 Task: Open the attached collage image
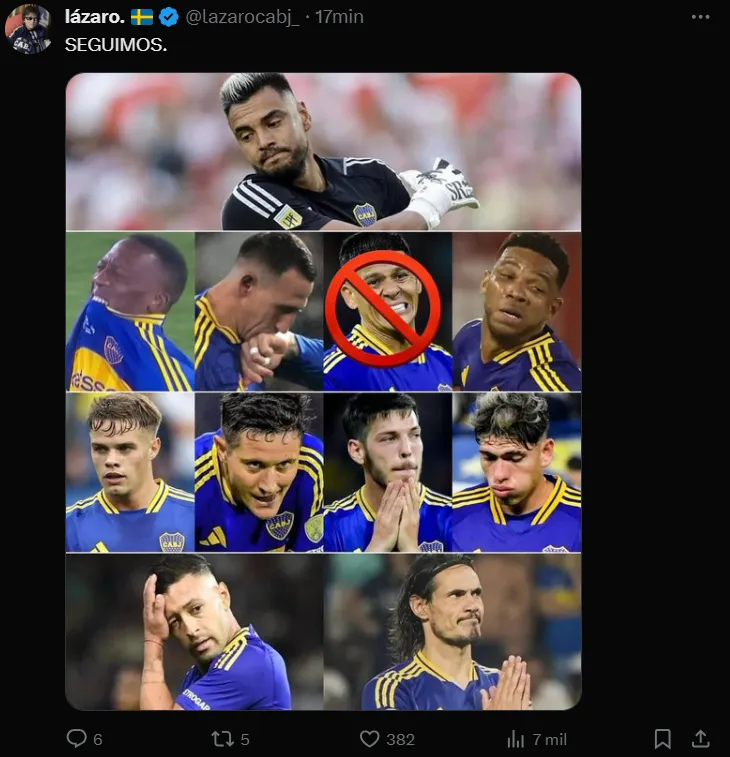(x=323, y=390)
